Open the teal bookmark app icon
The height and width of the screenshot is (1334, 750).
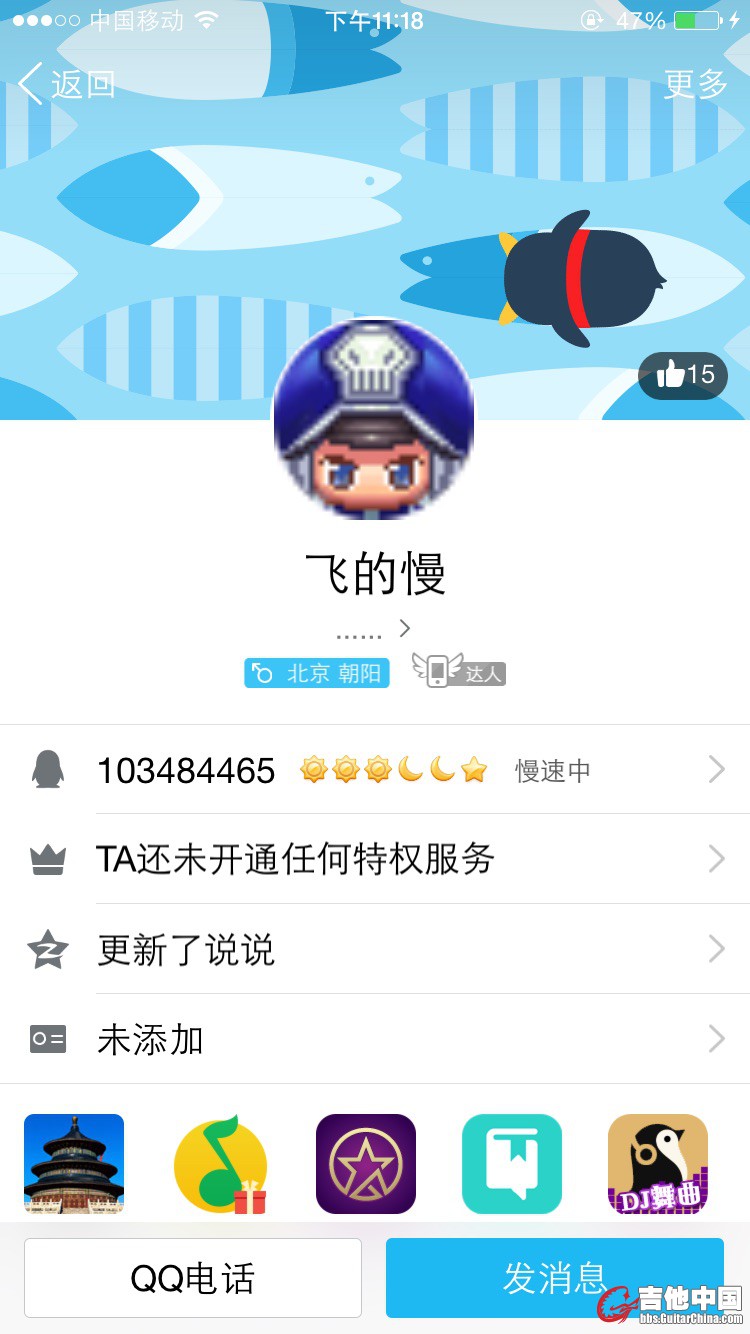512,1164
